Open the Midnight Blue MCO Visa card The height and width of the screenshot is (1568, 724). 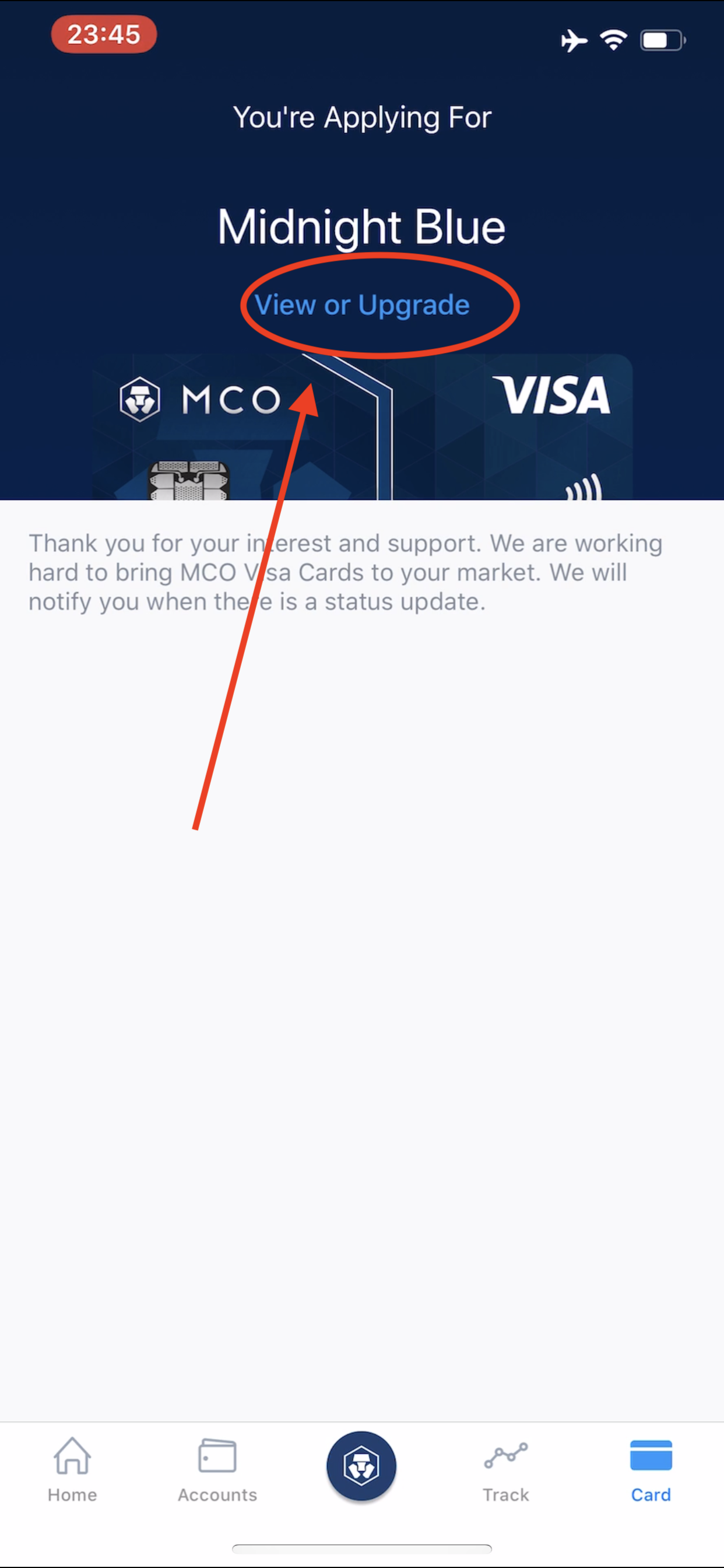(x=362, y=428)
